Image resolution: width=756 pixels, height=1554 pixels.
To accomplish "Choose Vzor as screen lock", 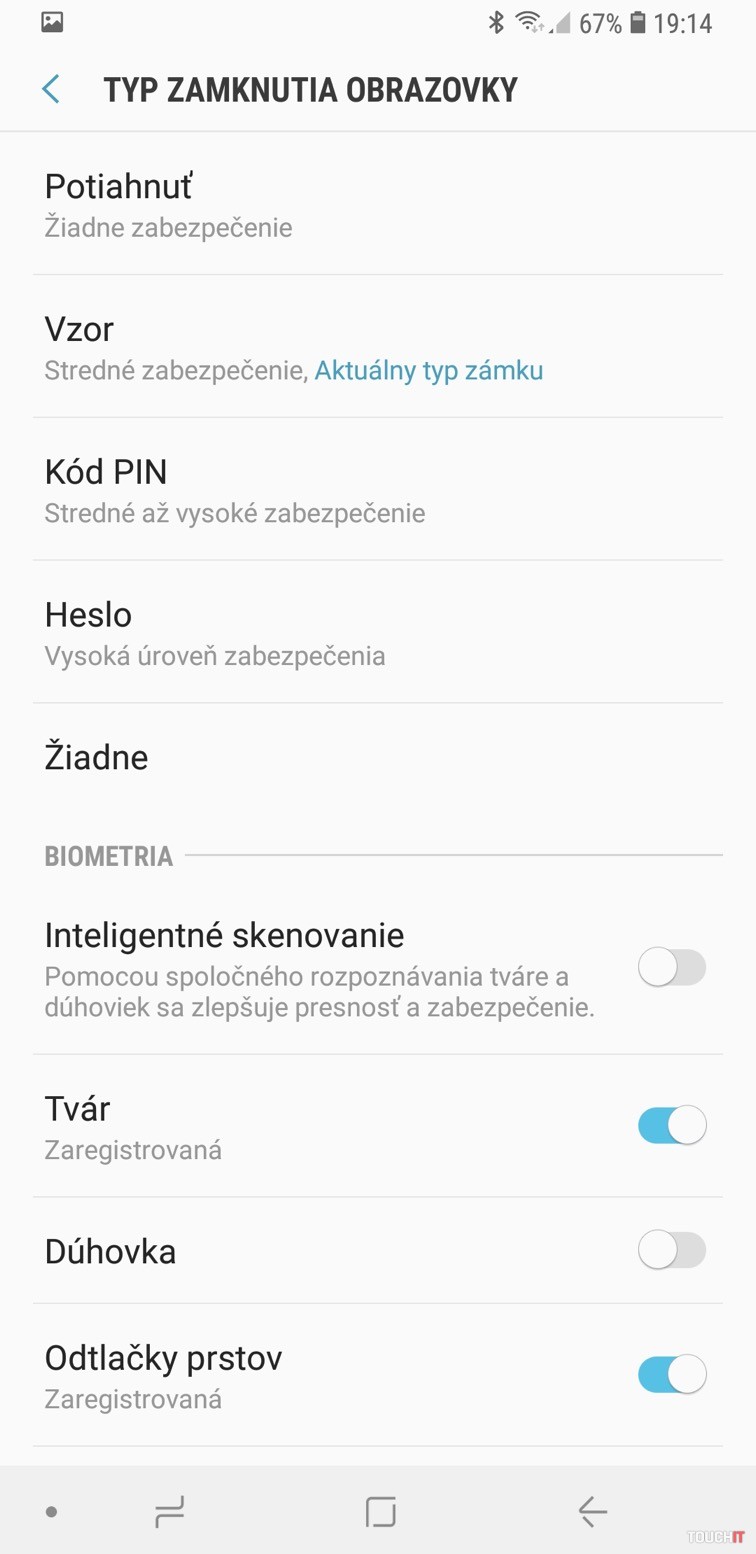I will 377,347.
